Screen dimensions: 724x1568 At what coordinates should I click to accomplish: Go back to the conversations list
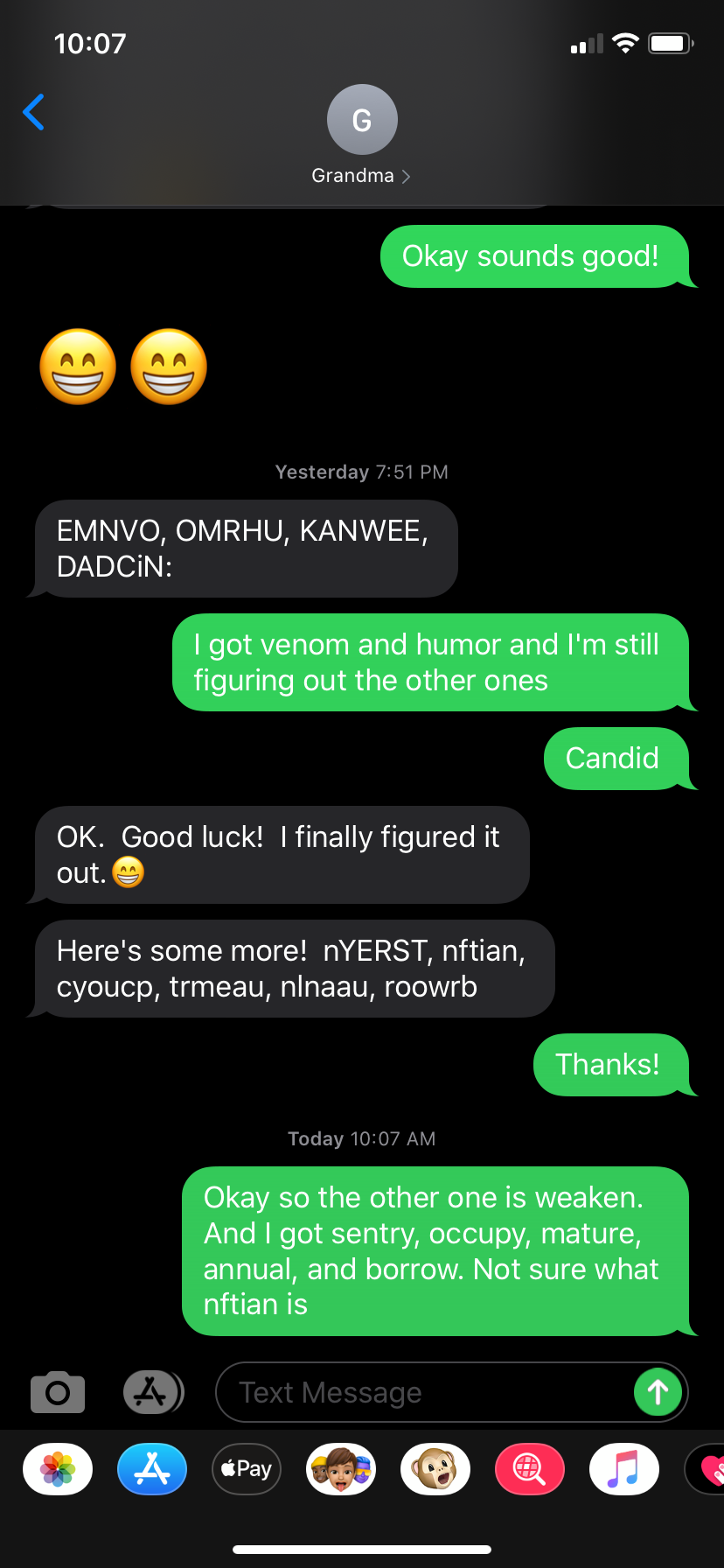pyautogui.click(x=33, y=112)
